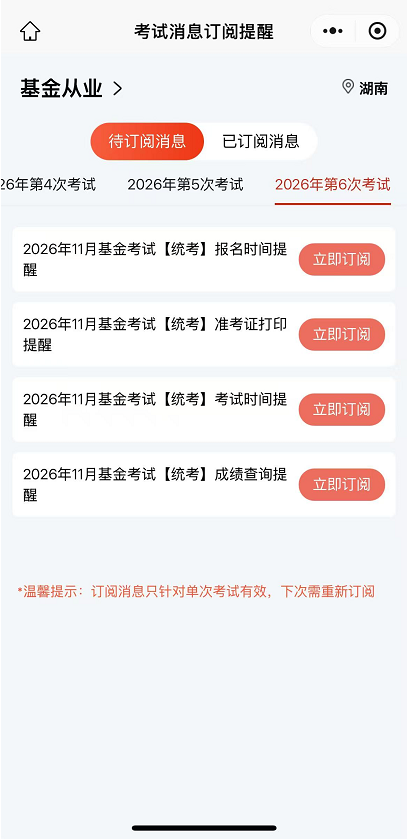Go to the mini program home icon

pyautogui.click(x=30, y=32)
